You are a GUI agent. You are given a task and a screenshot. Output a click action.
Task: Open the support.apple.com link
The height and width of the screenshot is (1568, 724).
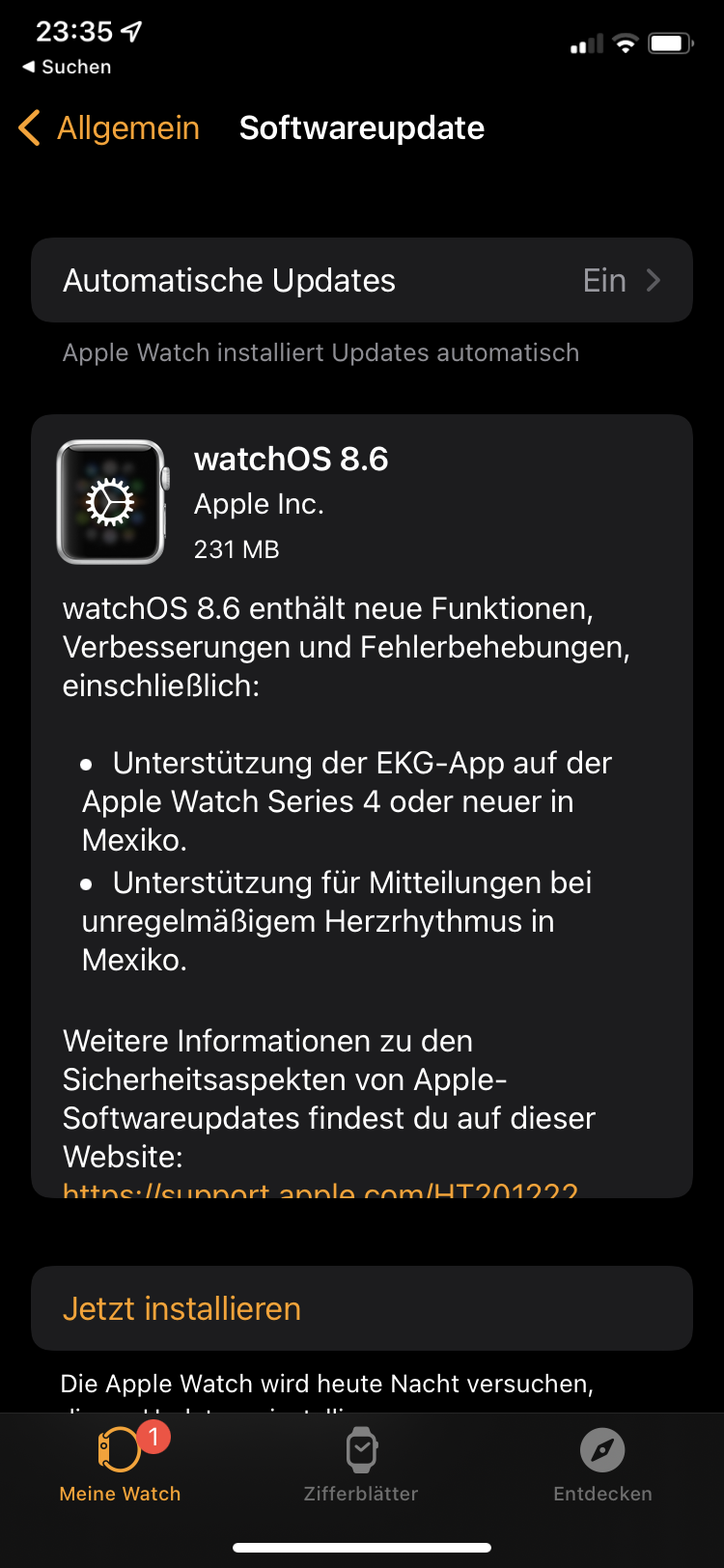(320, 1190)
